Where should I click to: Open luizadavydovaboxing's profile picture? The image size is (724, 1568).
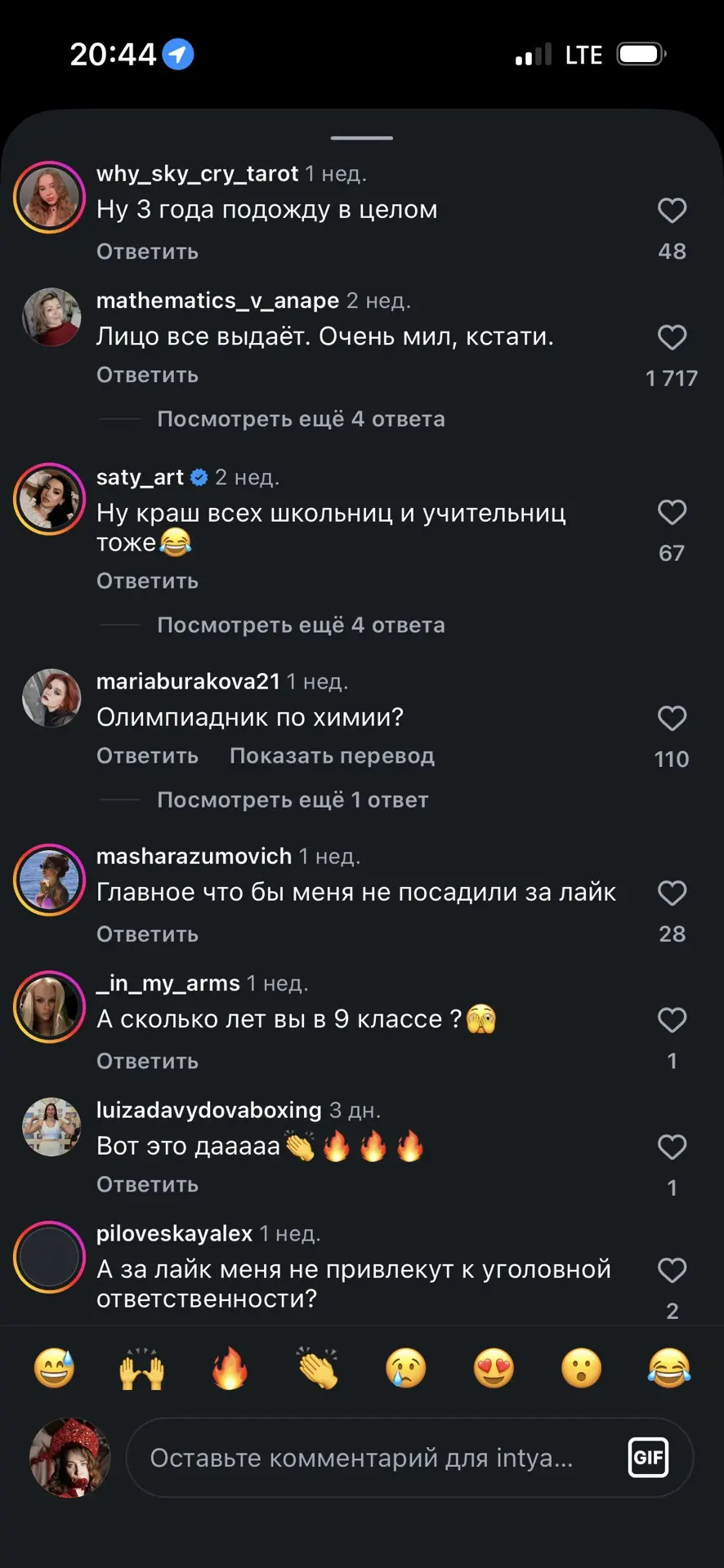(51, 1127)
